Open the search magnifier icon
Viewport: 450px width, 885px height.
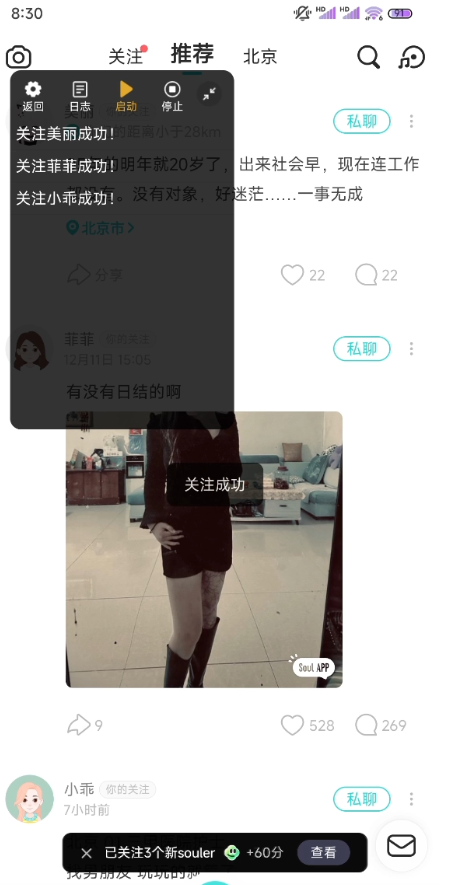[369, 57]
